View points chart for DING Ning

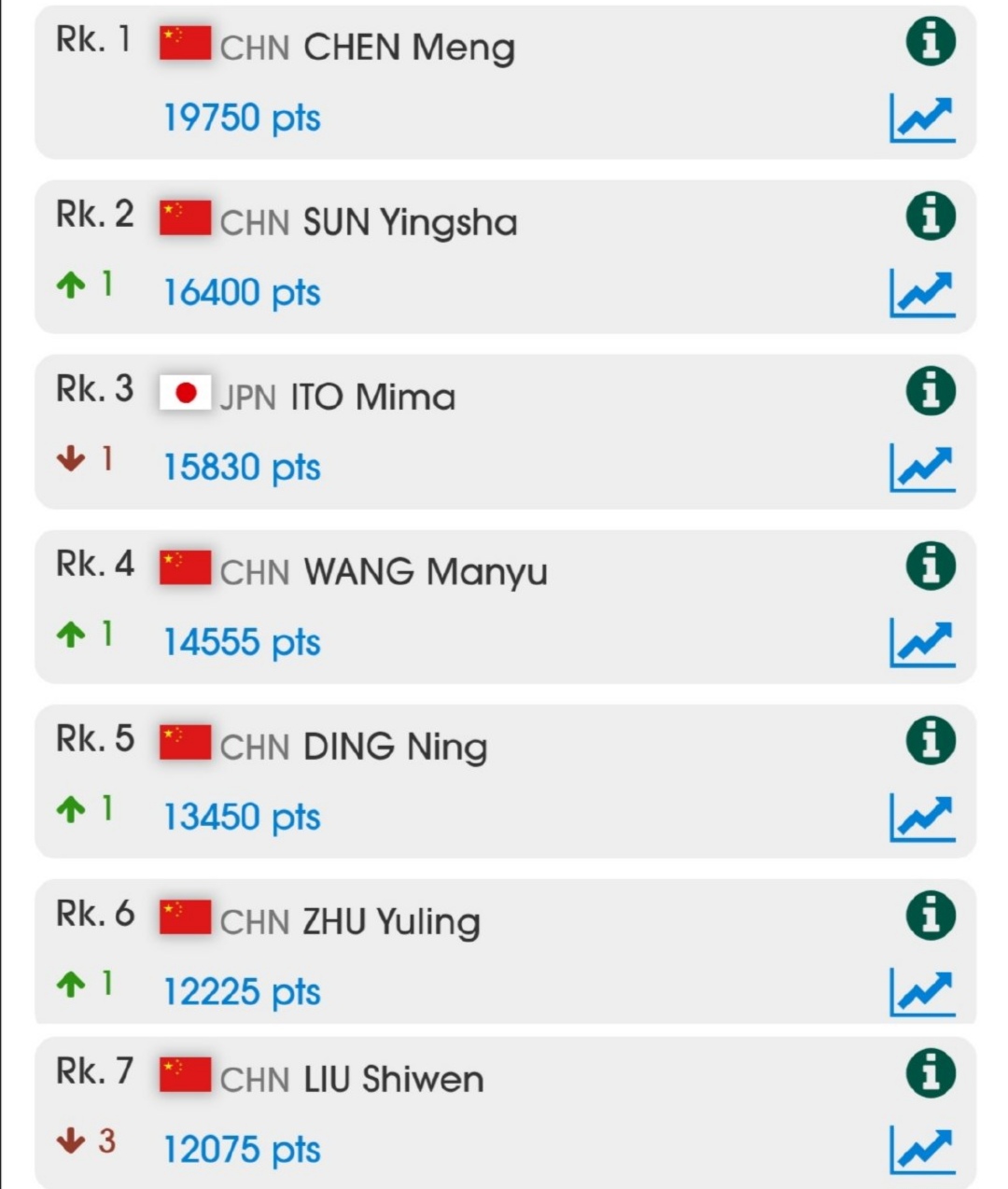click(922, 818)
